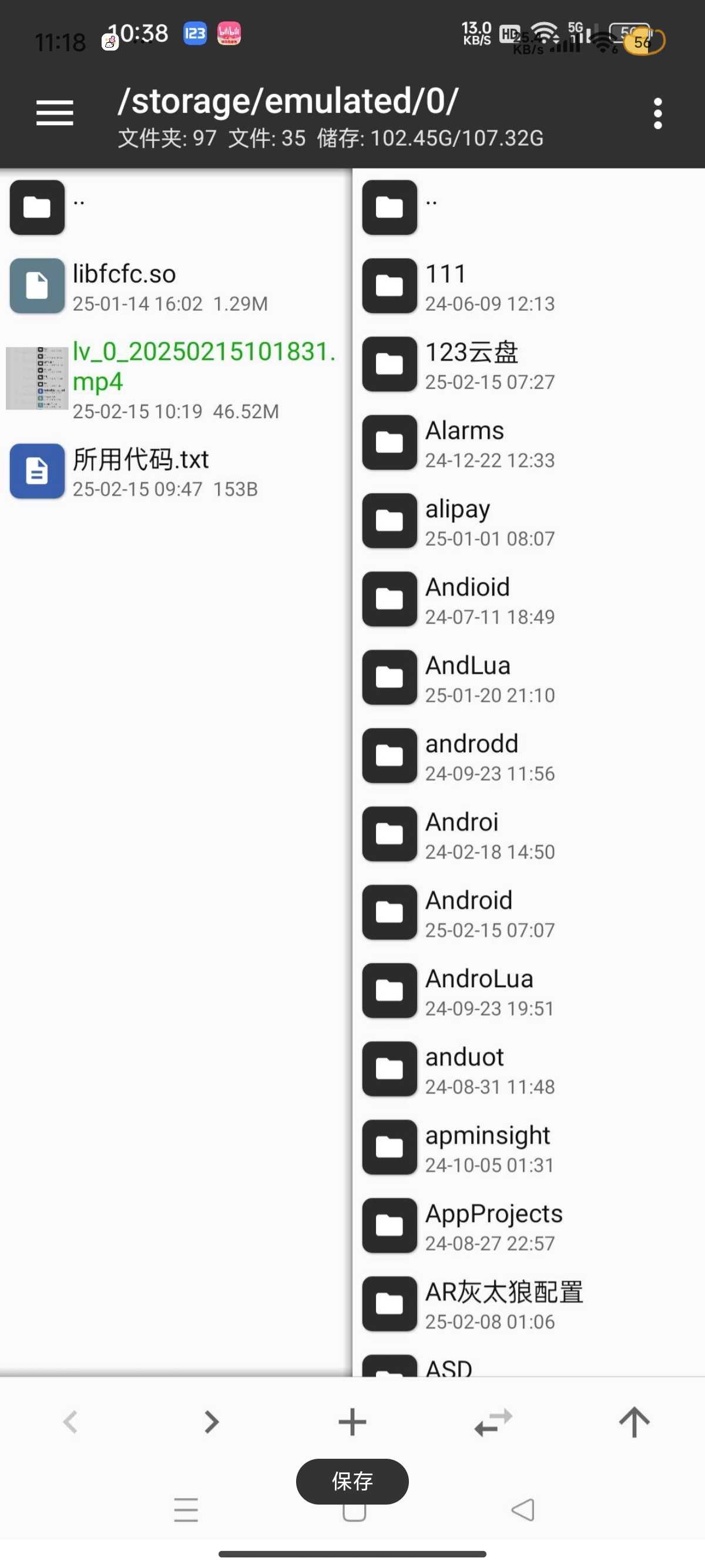This screenshot has height=1568, width=705.
Task: Open the 111 folder
Action: click(528, 286)
